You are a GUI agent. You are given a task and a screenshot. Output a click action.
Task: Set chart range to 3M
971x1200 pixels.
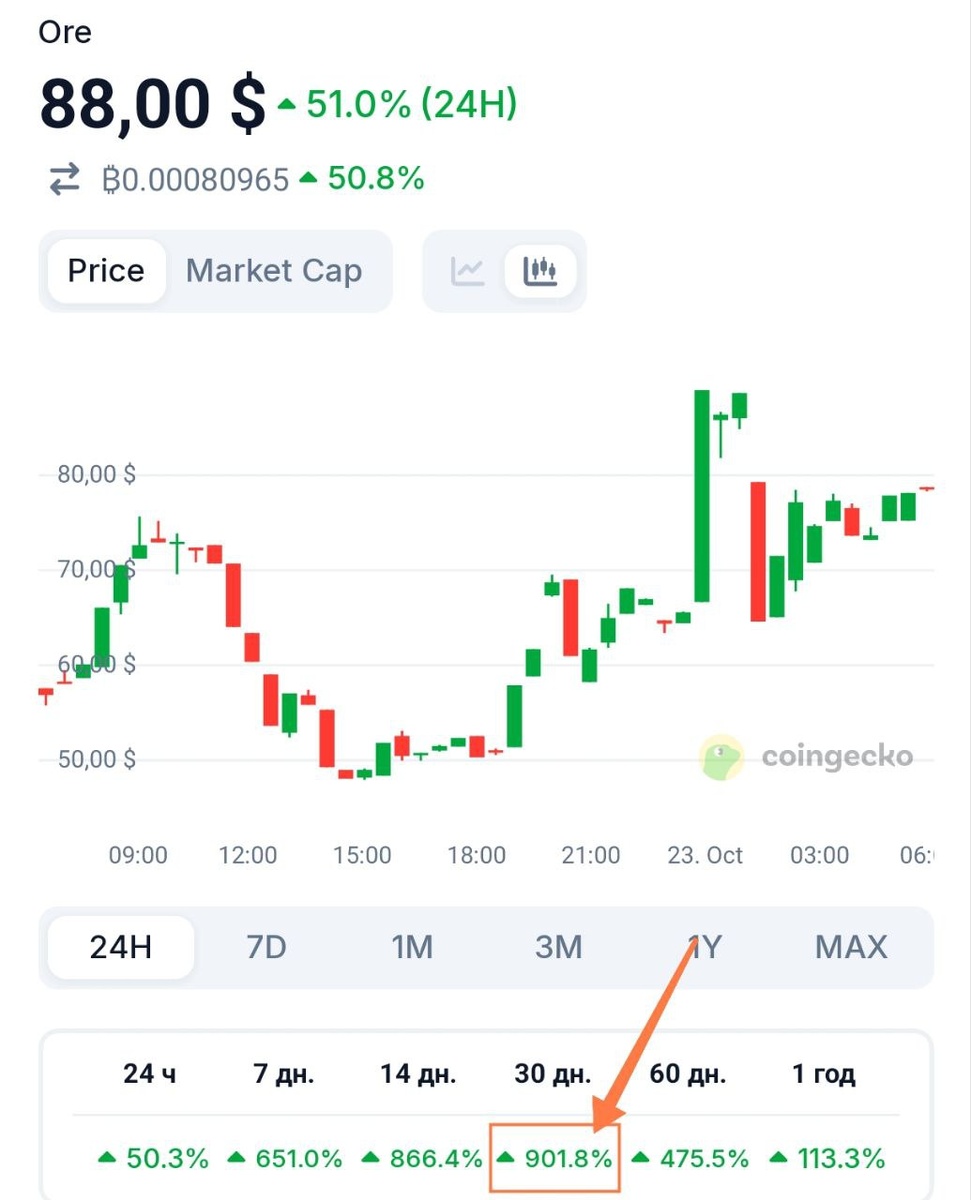point(558,947)
